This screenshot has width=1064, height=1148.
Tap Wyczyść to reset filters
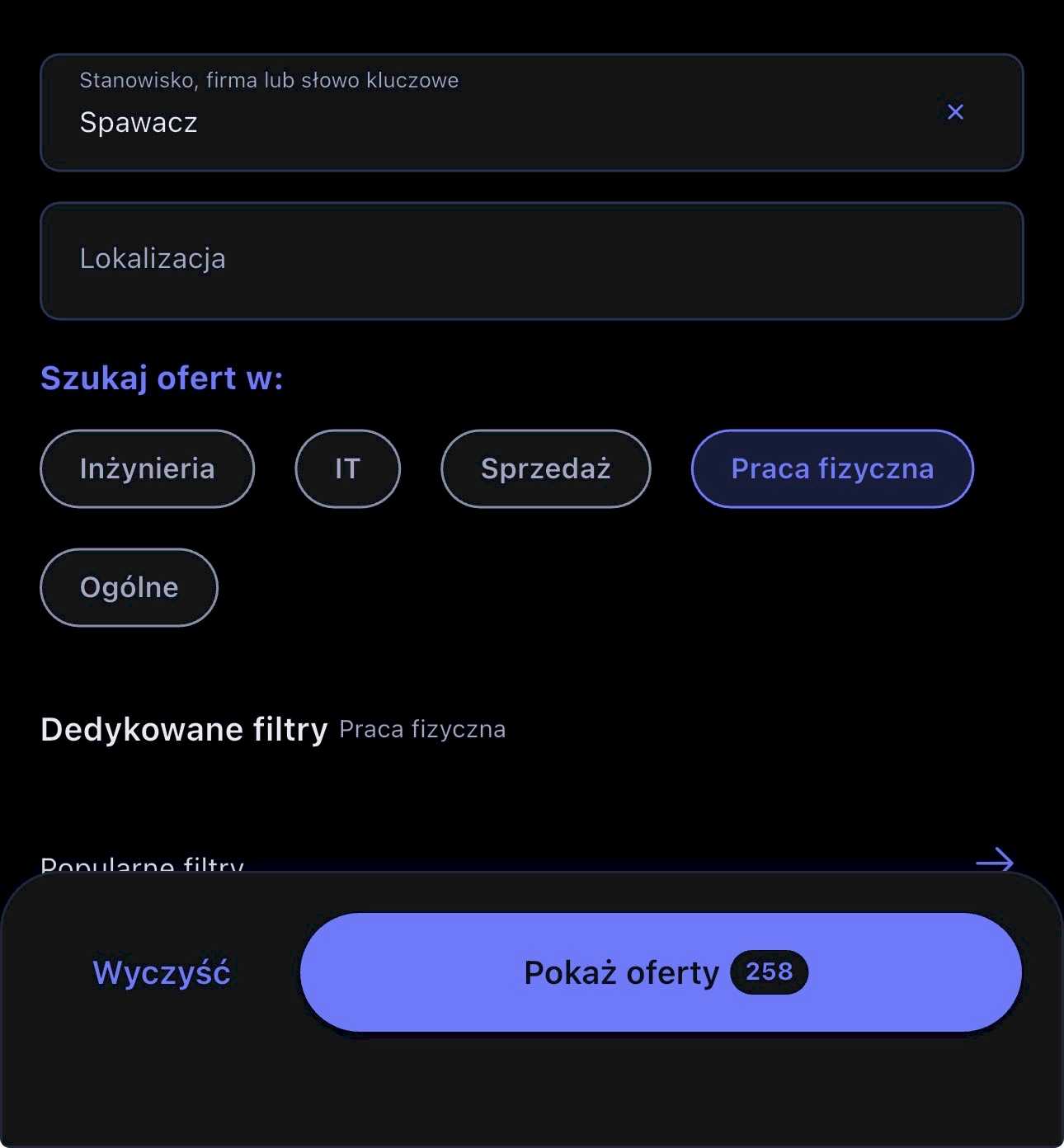(162, 972)
